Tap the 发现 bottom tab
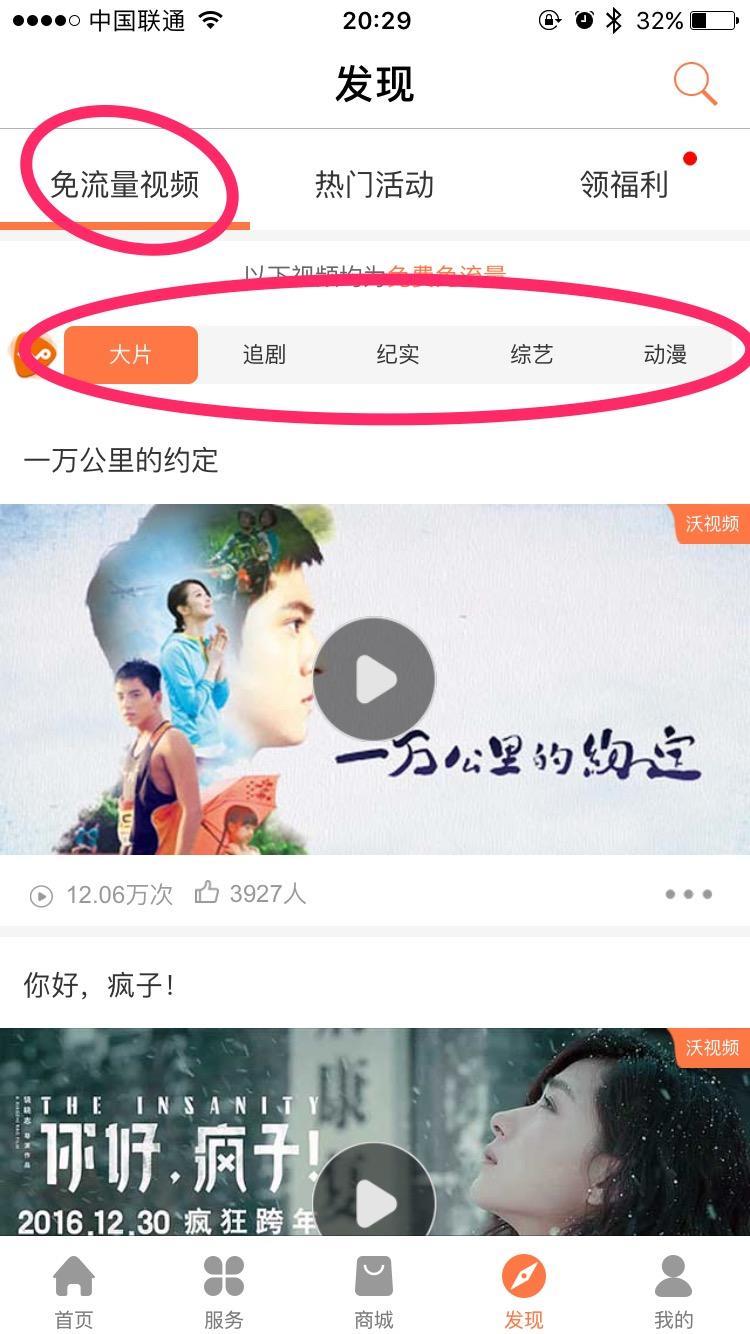This screenshot has width=750, height=1334. (x=524, y=1293)
